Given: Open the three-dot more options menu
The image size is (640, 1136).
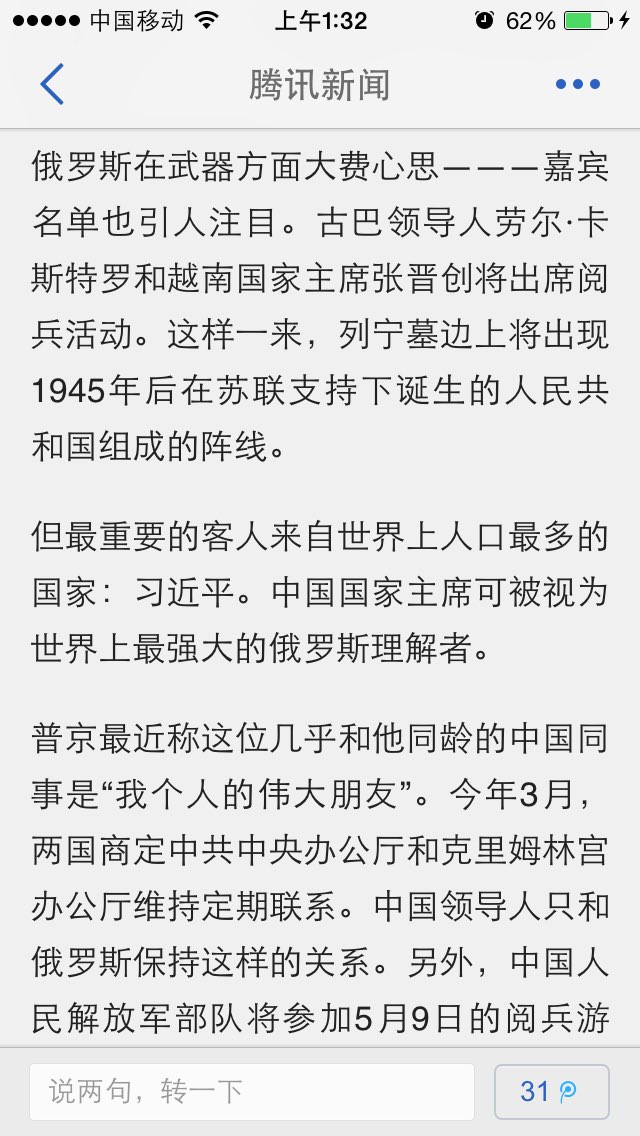Looking at the screenshot, I should tap(578, 84).
